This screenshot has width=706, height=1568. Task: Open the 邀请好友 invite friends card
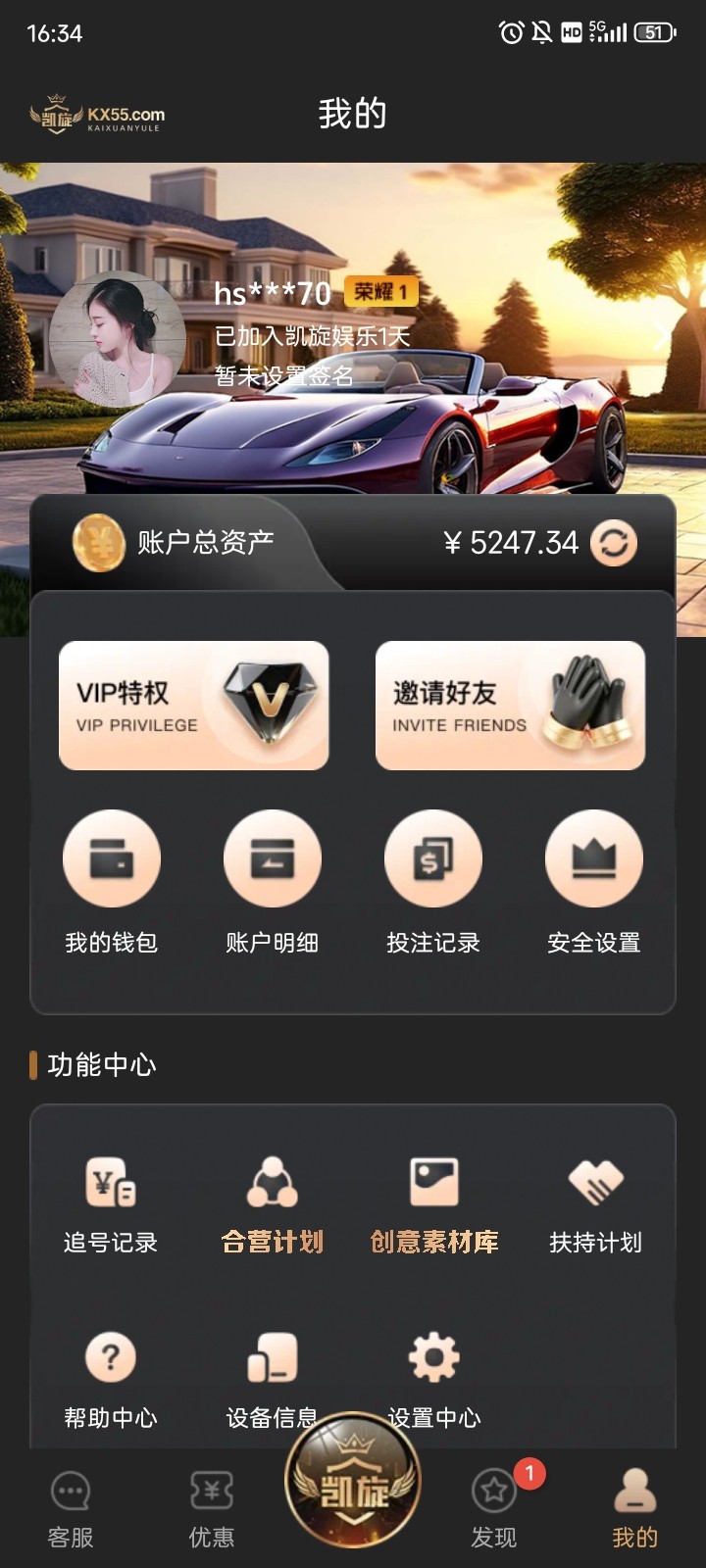click(510, 706)
